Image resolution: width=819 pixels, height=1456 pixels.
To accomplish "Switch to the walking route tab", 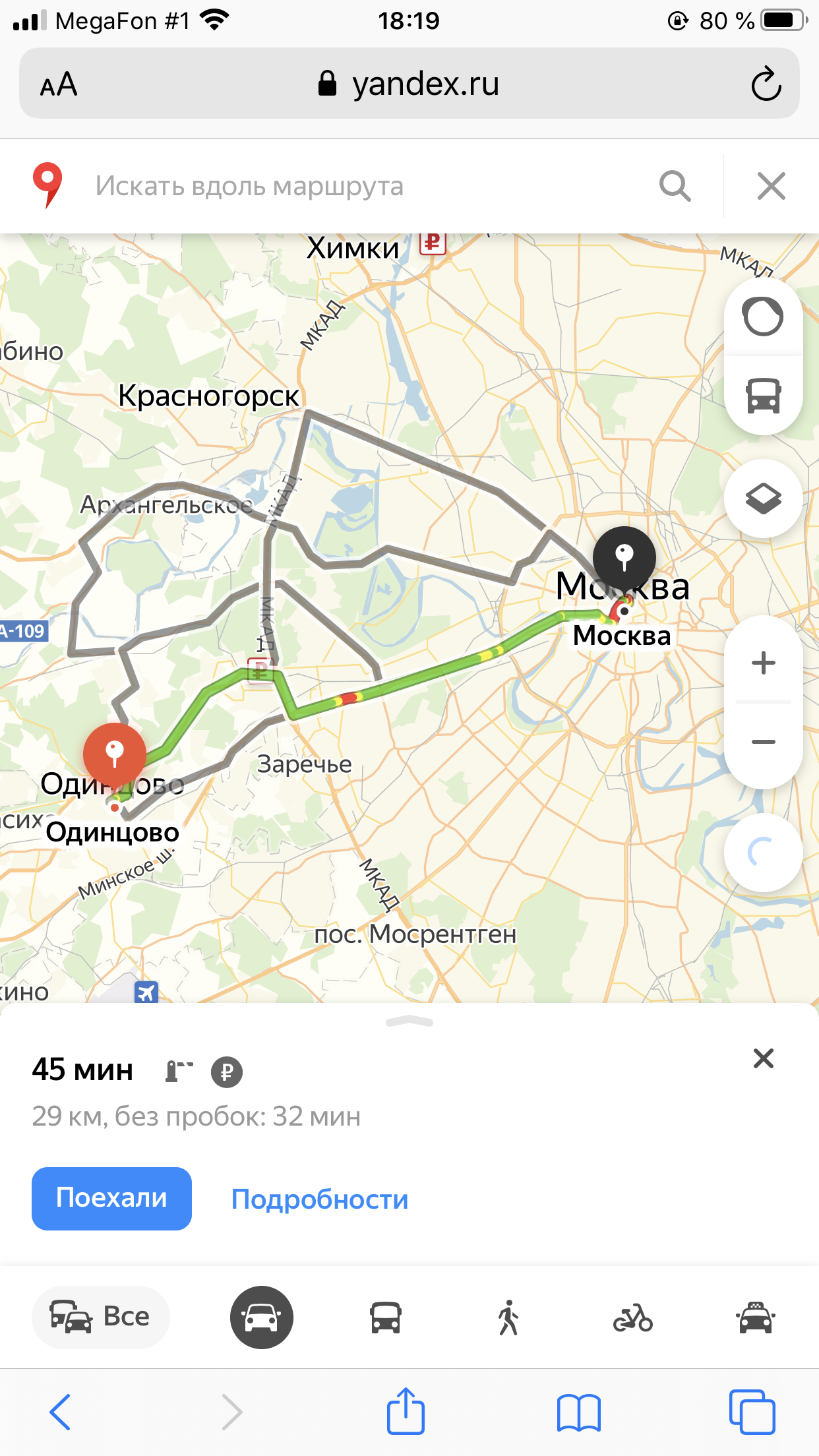I will coord(508,1318).
